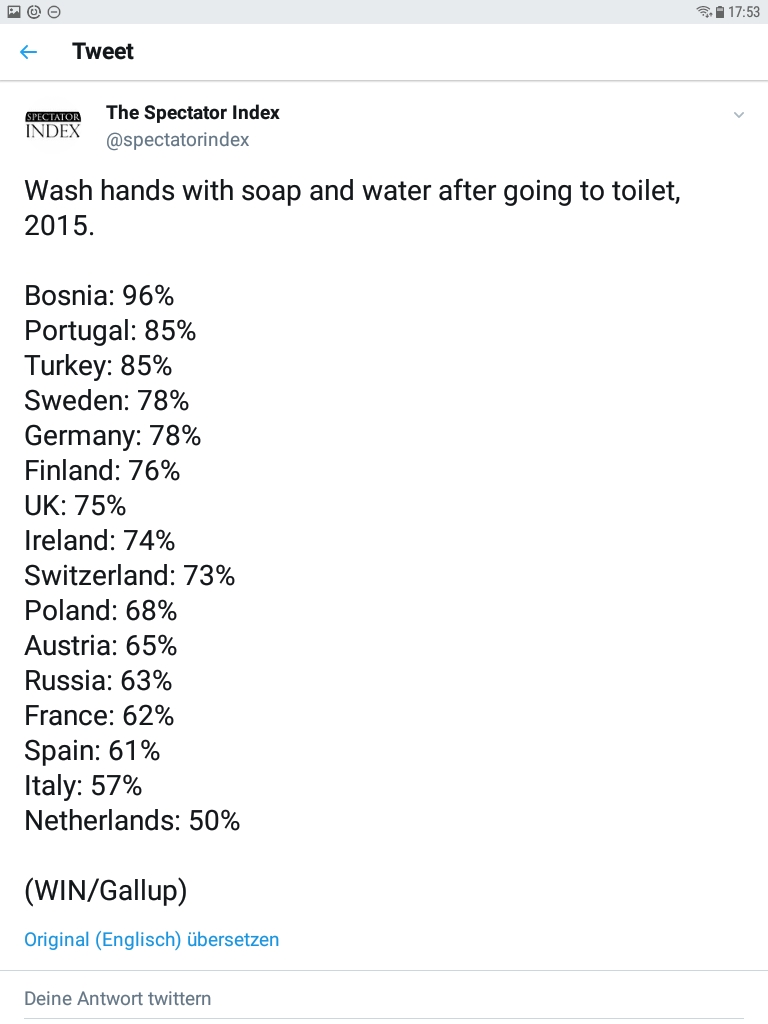Open the @spectatorindex account name
This screenshot has height=1024, width=768.
(177, 140)
